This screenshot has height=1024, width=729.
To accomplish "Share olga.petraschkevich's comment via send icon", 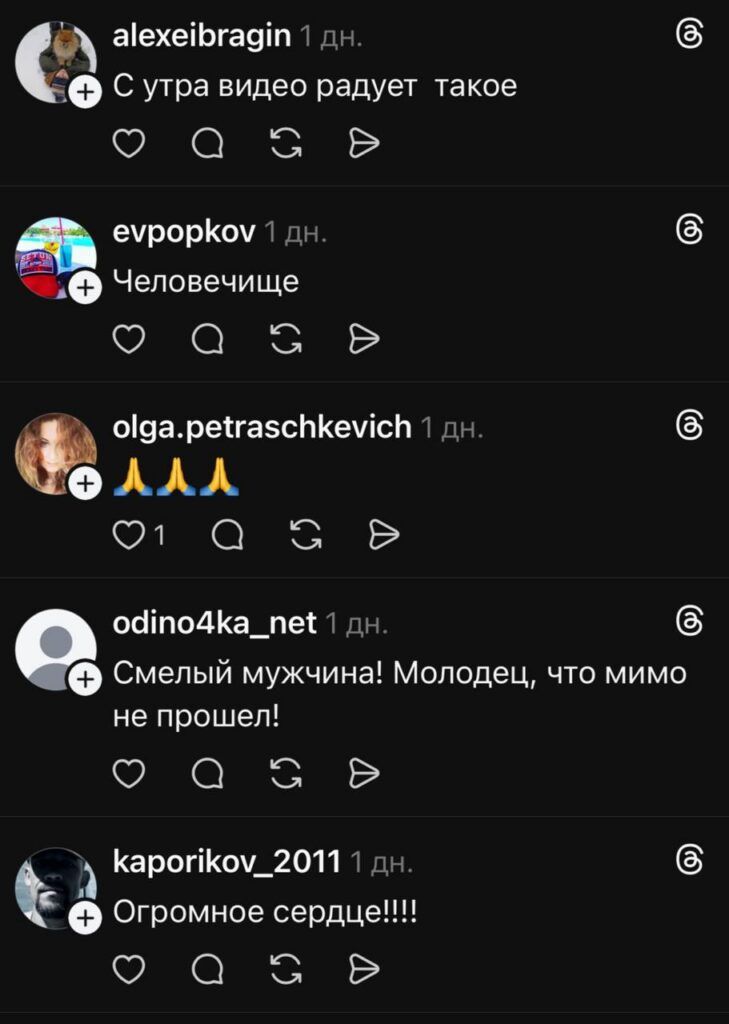I will (x=384, y=537).
